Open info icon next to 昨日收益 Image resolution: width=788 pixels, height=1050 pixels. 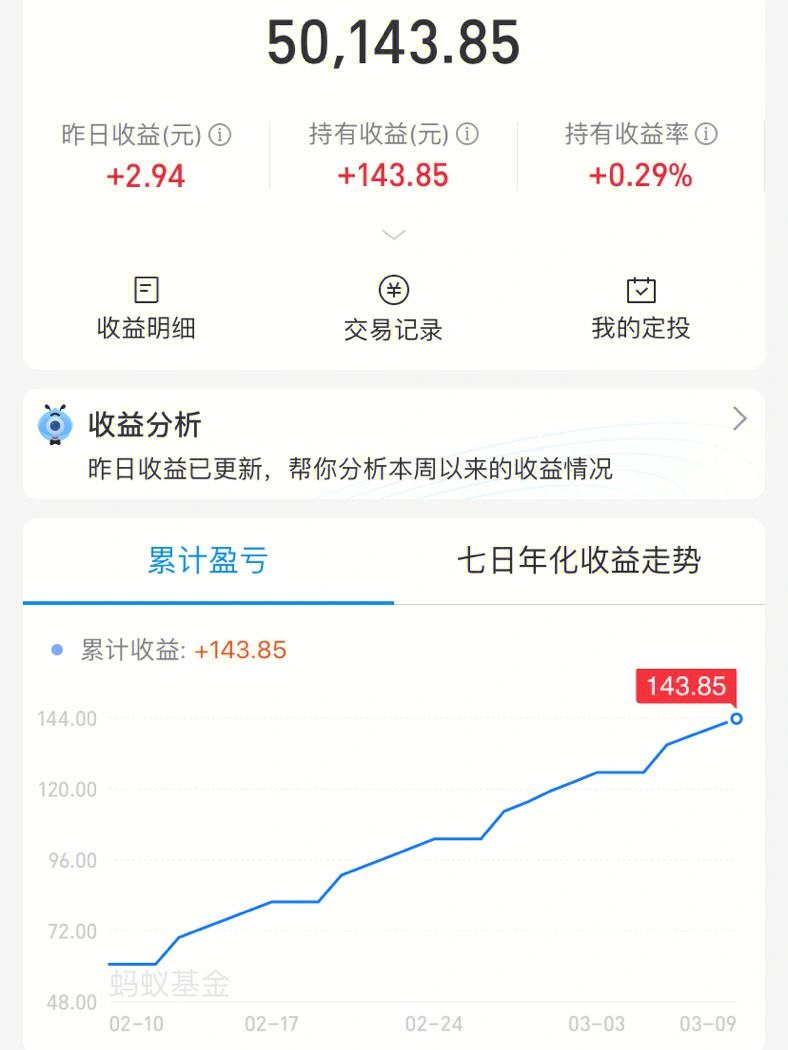220,134
